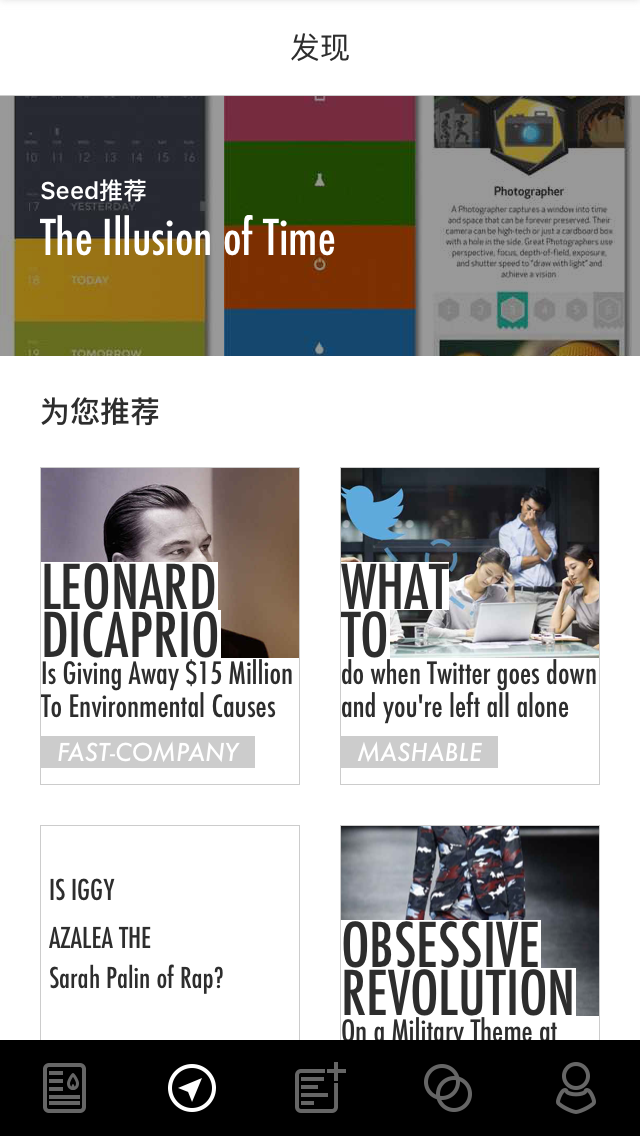
Task: Go to the profile tab
Action: click(x=576, y=1087)
